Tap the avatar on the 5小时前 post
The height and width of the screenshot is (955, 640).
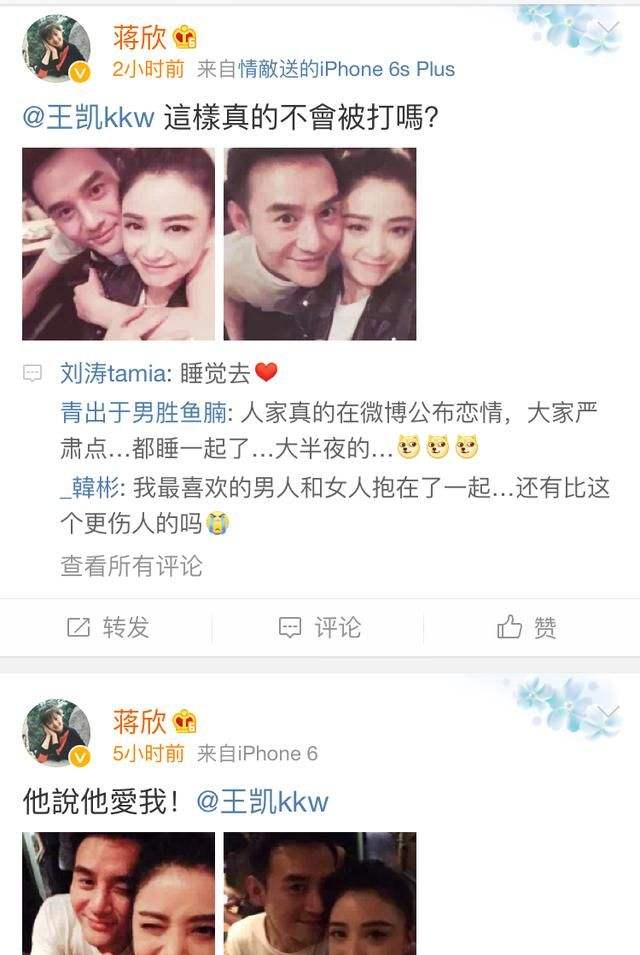56,732
